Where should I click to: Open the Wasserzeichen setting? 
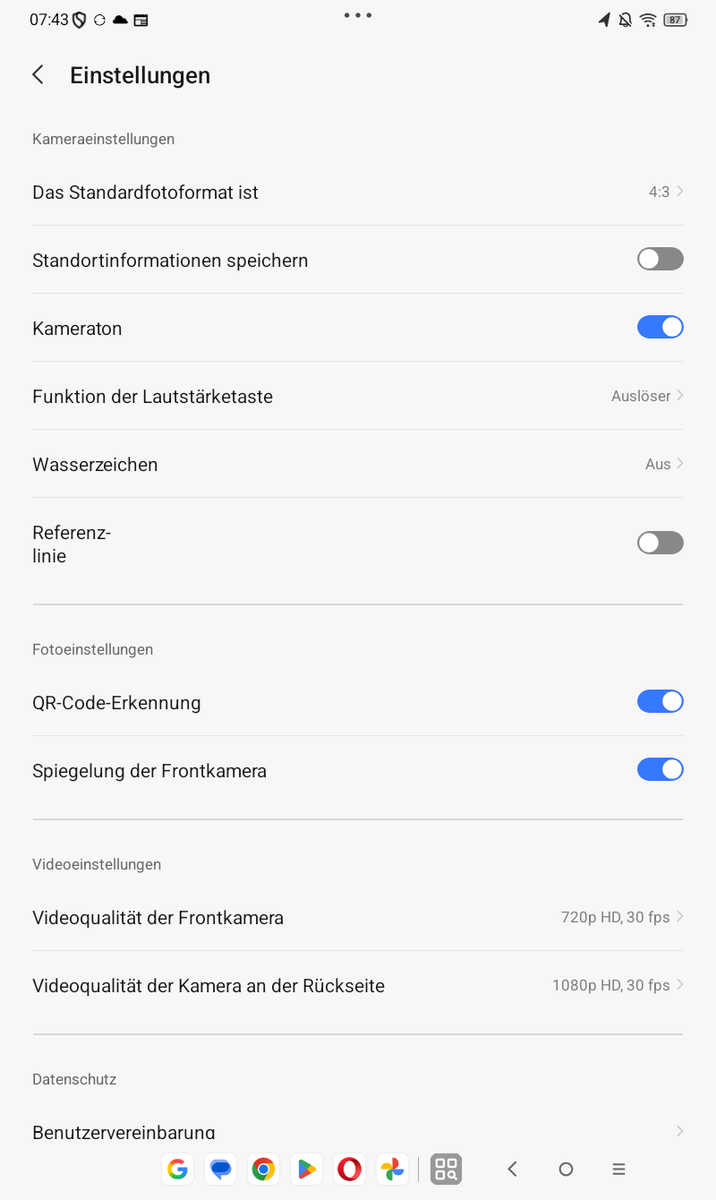[x=357, y=464]
